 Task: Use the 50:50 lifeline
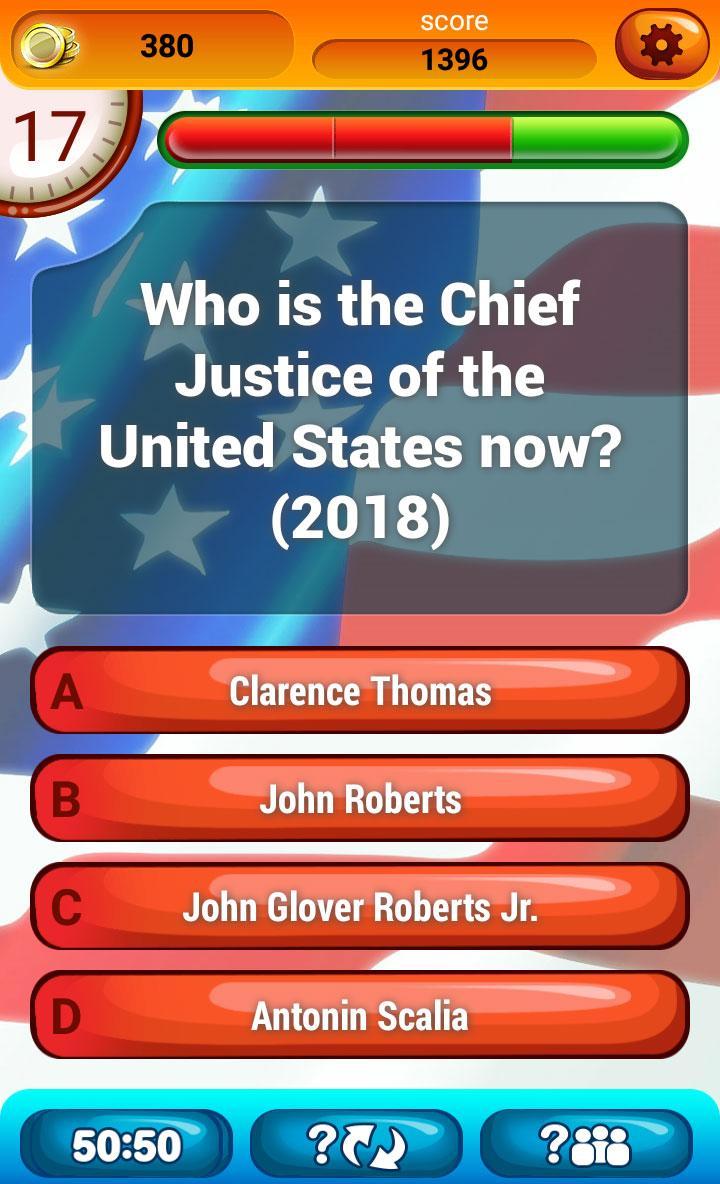pos(126,1145)
